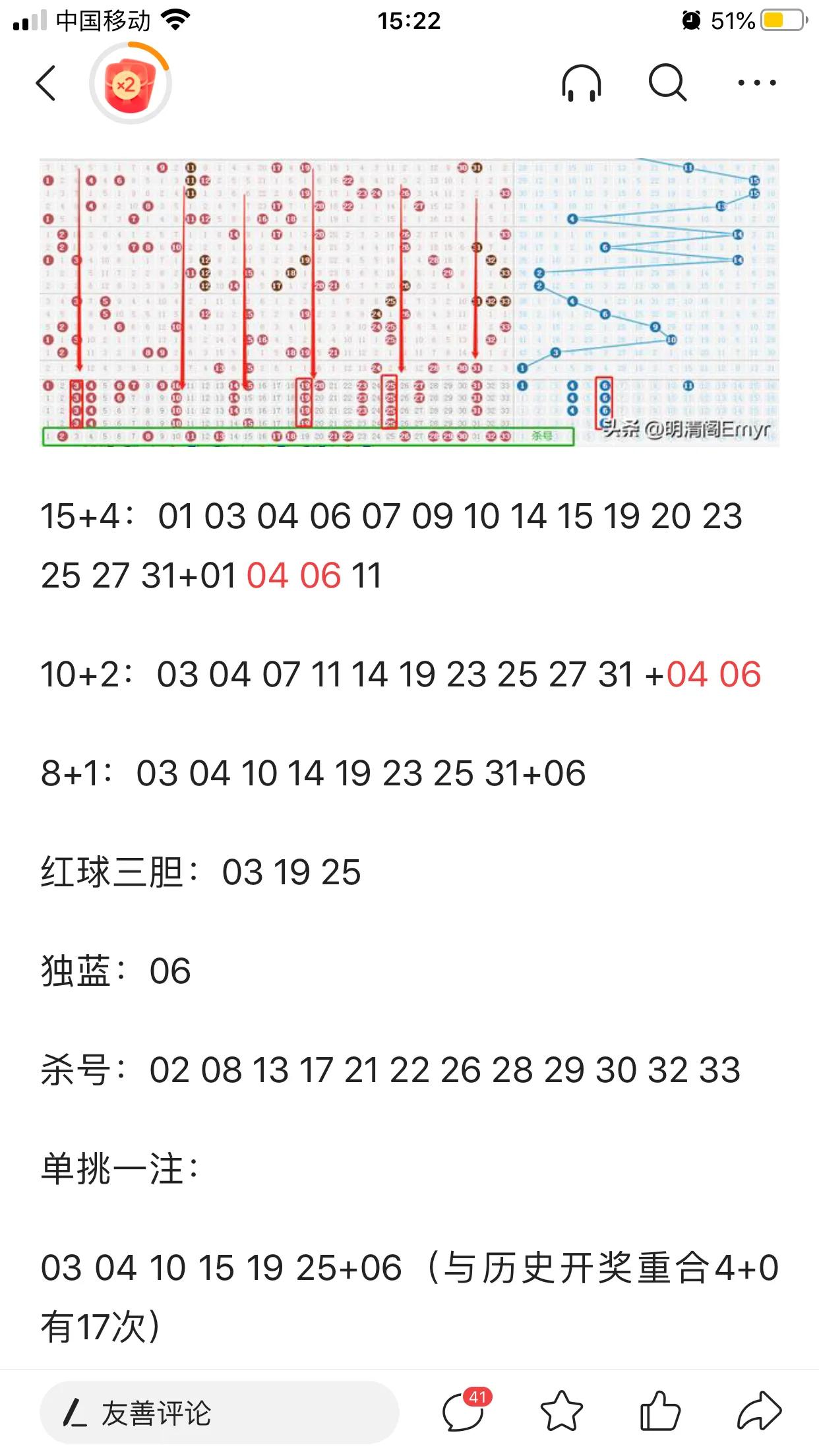
Task: Open the search magnifier icon
Action: coord(667,83)
